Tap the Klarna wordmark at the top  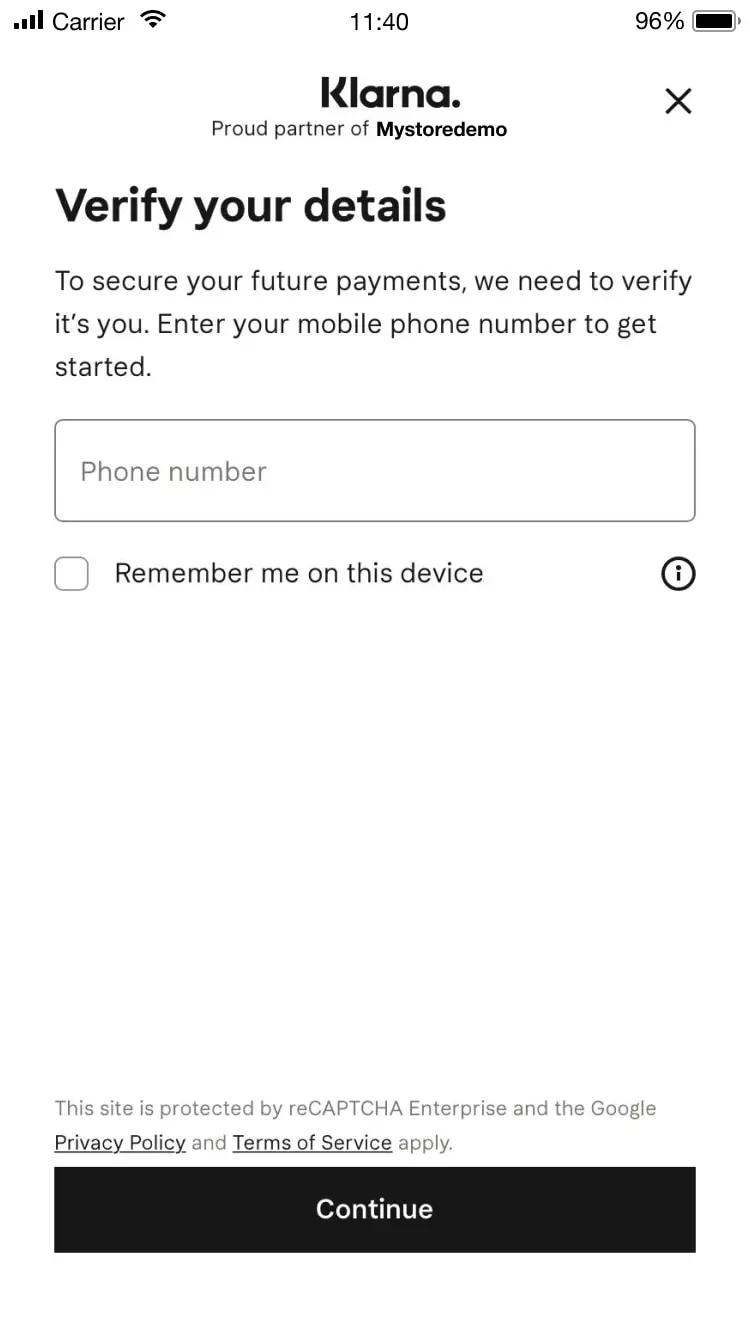point(389,93)
